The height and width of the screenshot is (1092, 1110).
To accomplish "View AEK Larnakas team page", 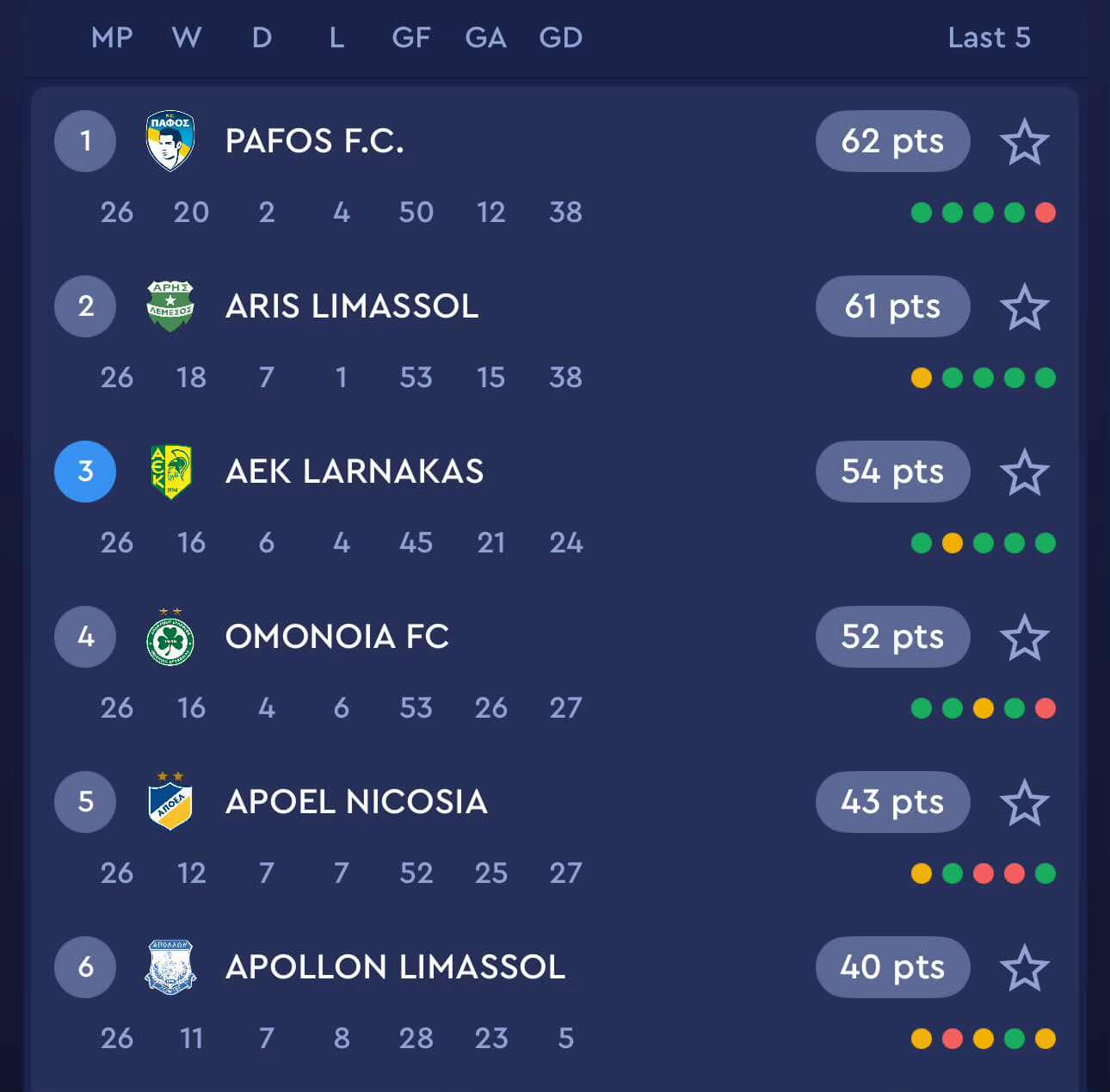I will point(354,472).
